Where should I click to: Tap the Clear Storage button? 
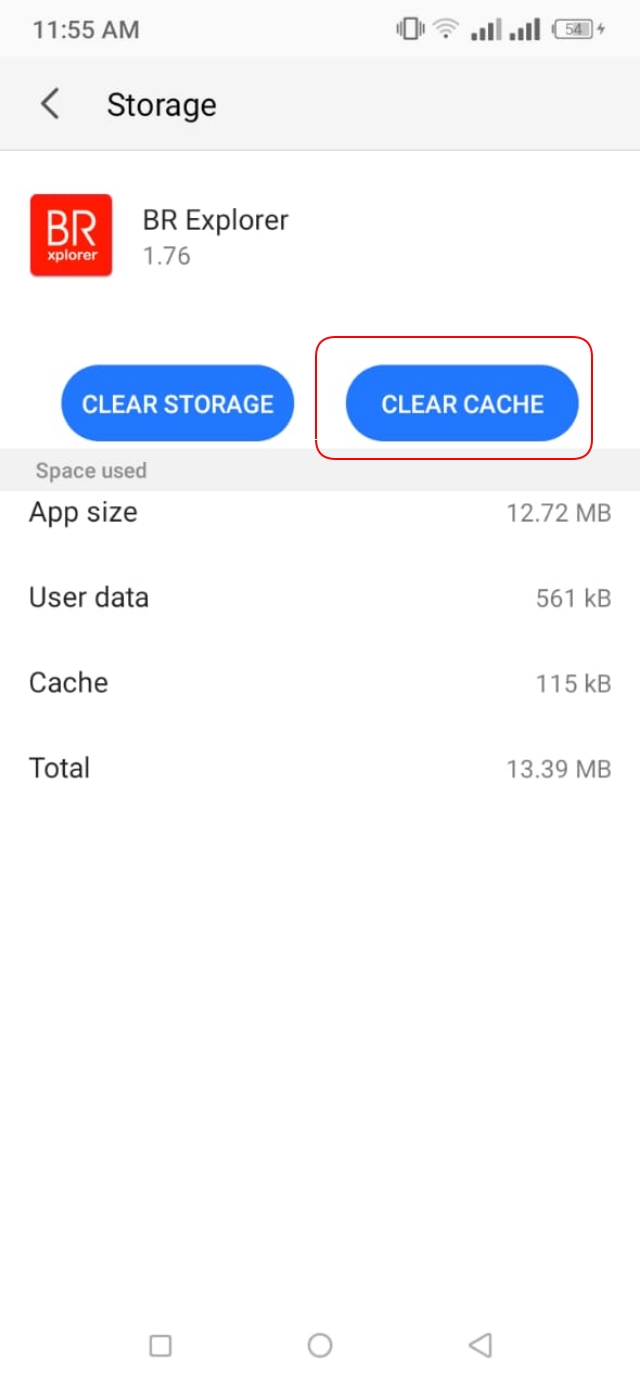pos(177,404)
